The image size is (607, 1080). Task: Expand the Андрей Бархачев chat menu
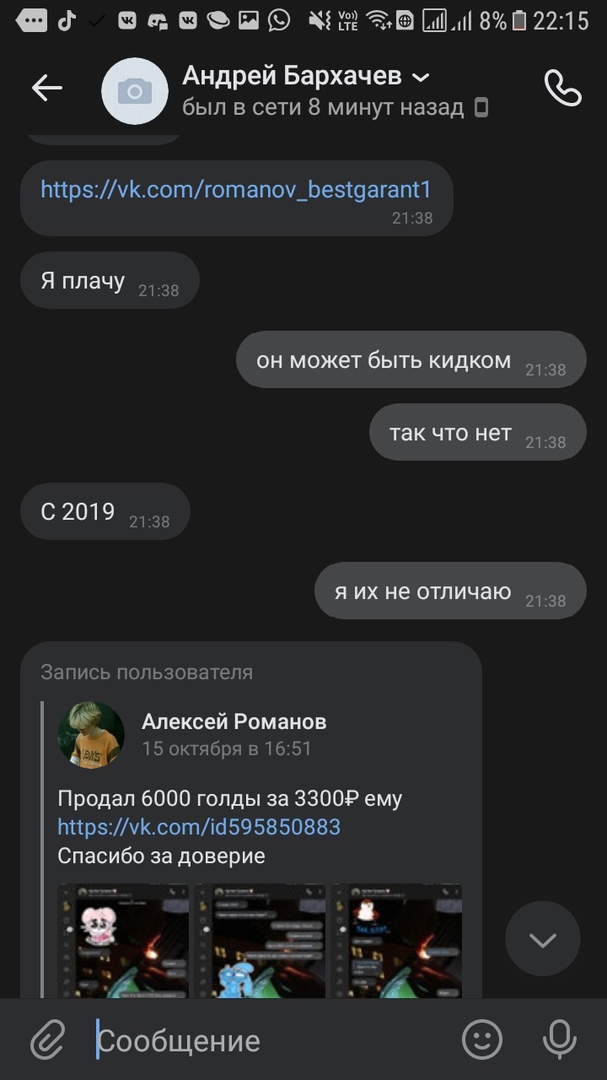(x=421, y=77)
